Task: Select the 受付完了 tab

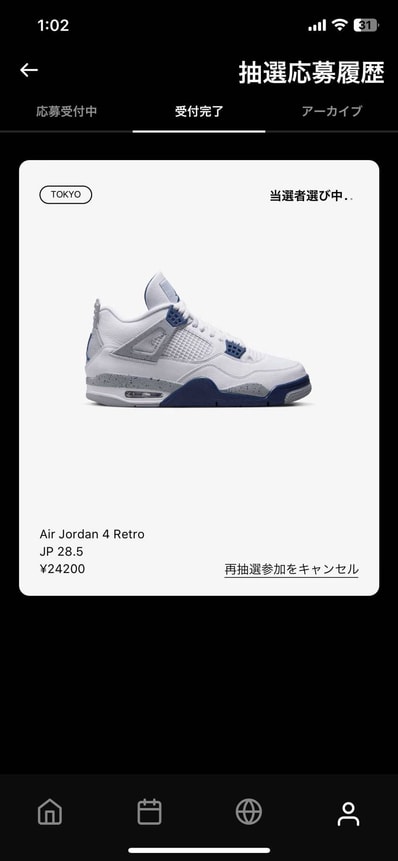Action: [x=199, y=111]
